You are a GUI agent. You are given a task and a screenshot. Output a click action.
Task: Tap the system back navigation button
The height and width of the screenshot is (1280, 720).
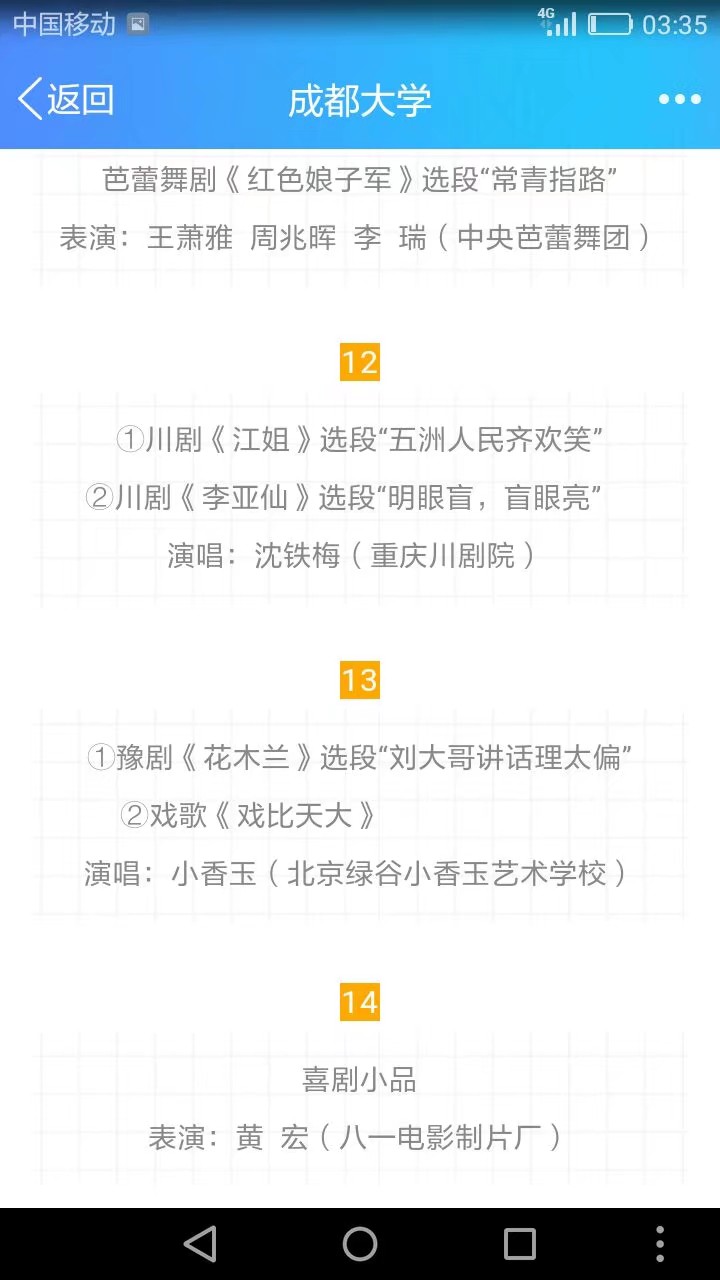pyautogui.click(x=200, y=1244)
